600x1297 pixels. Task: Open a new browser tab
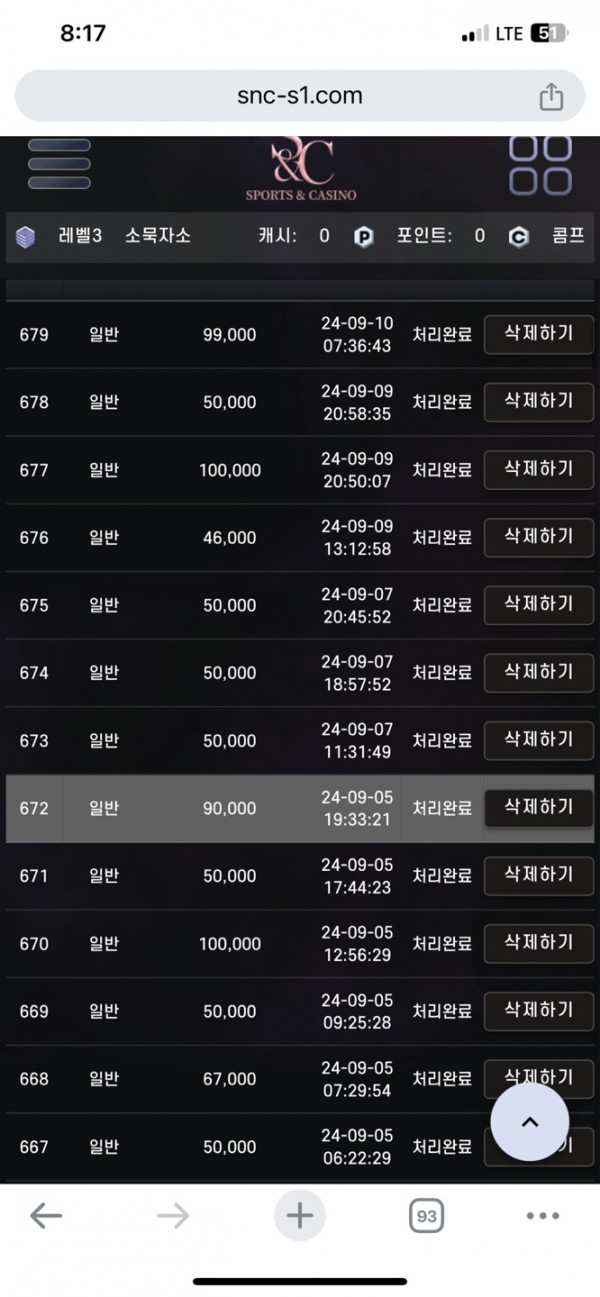pyautogui.click(x=300, y=1215)
